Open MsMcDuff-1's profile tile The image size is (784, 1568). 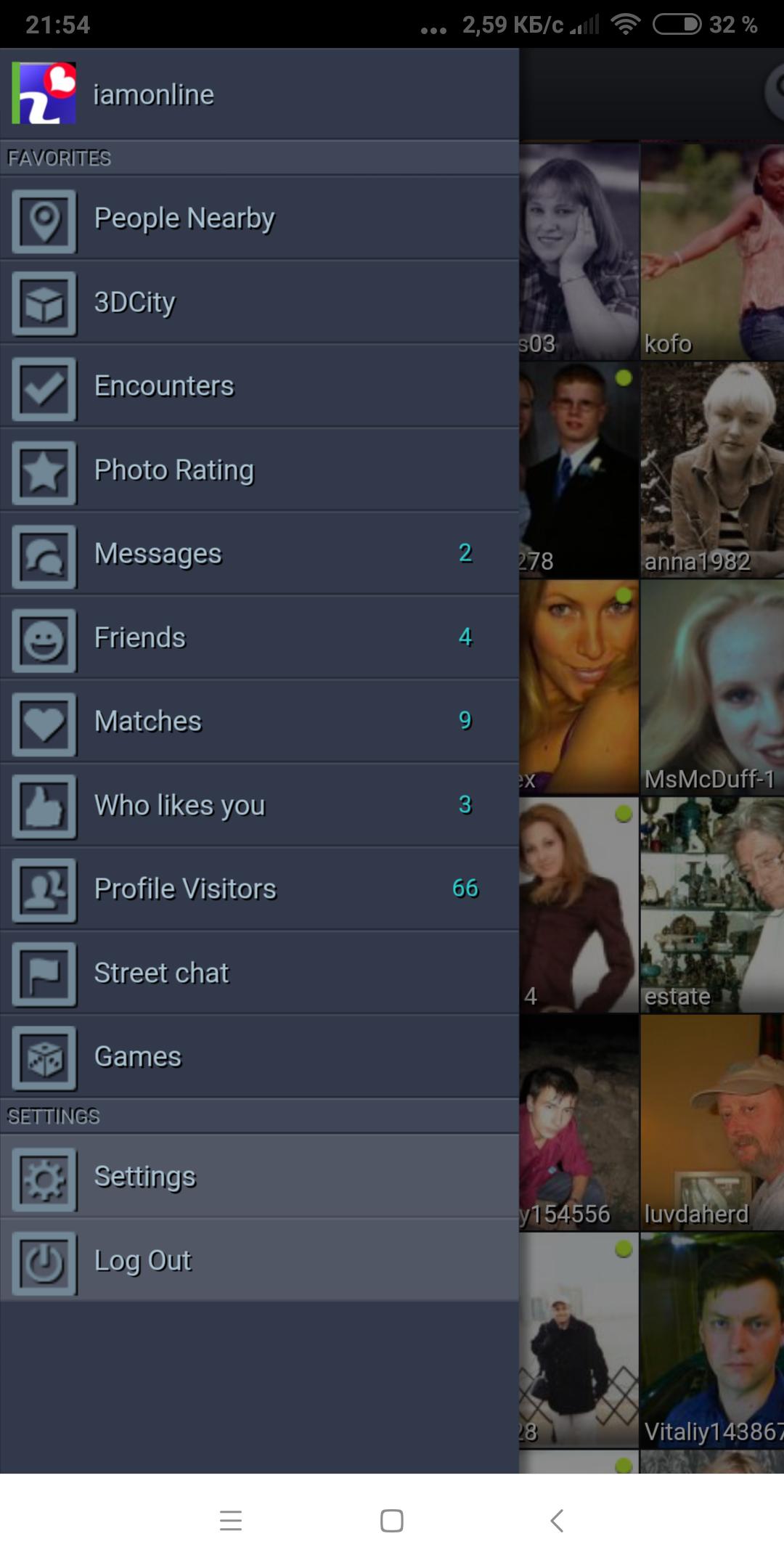[x=711, y=686]
